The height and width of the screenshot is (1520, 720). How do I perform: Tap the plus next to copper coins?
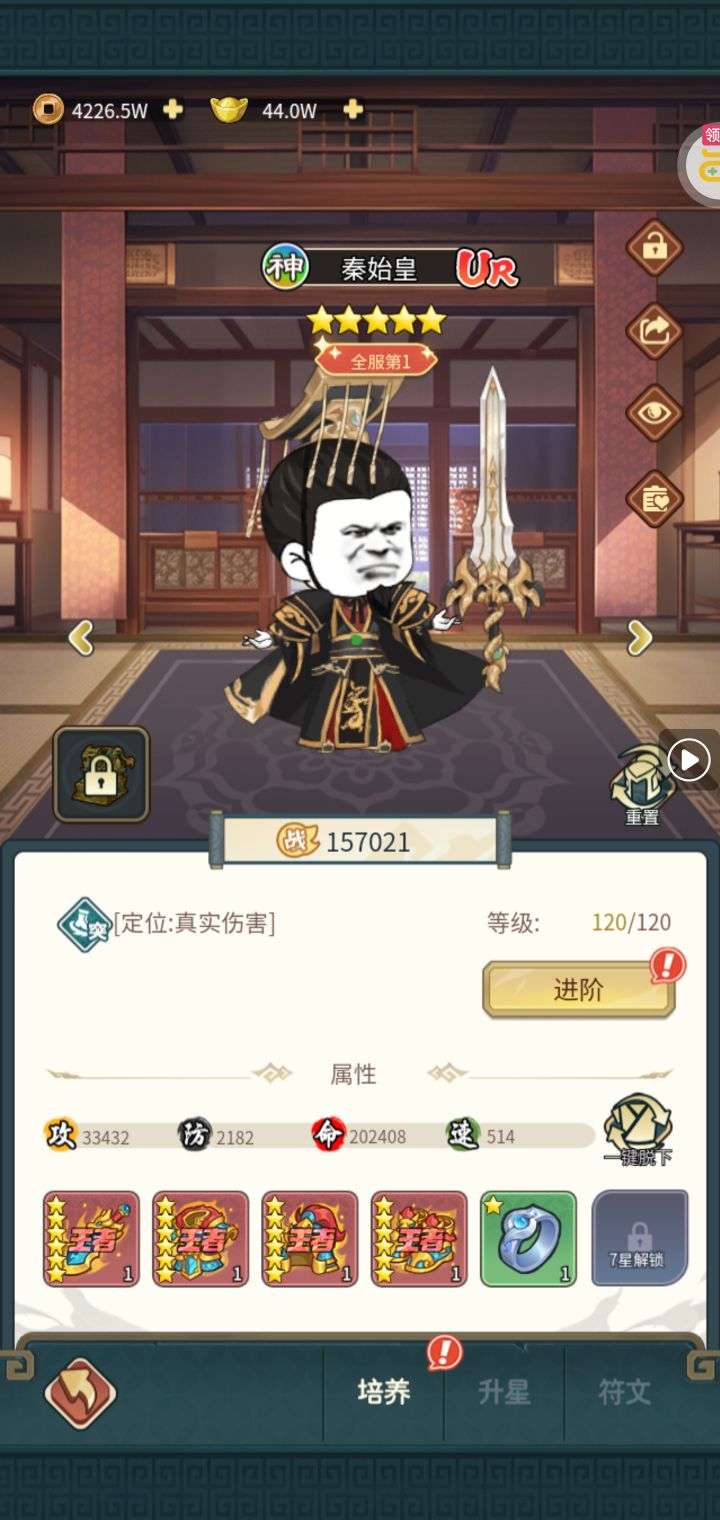click(173, 109)
